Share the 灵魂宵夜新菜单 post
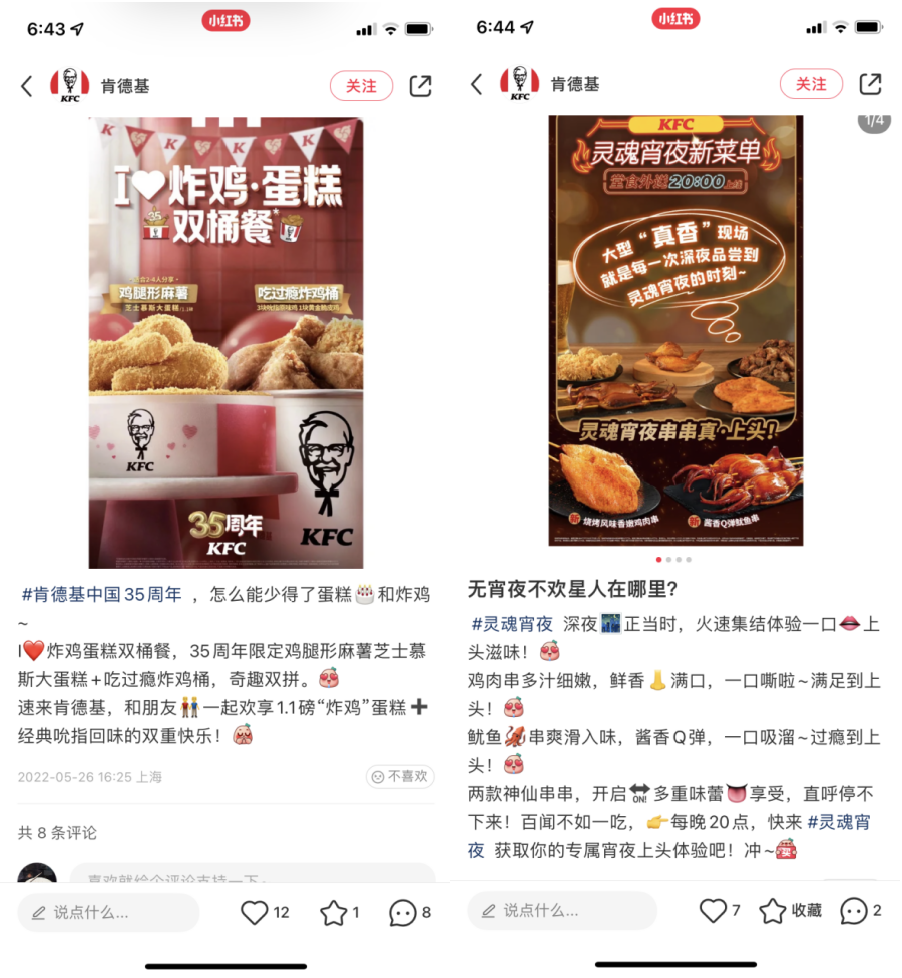Screen dimensions: 902x978 (x=870, y=84)
